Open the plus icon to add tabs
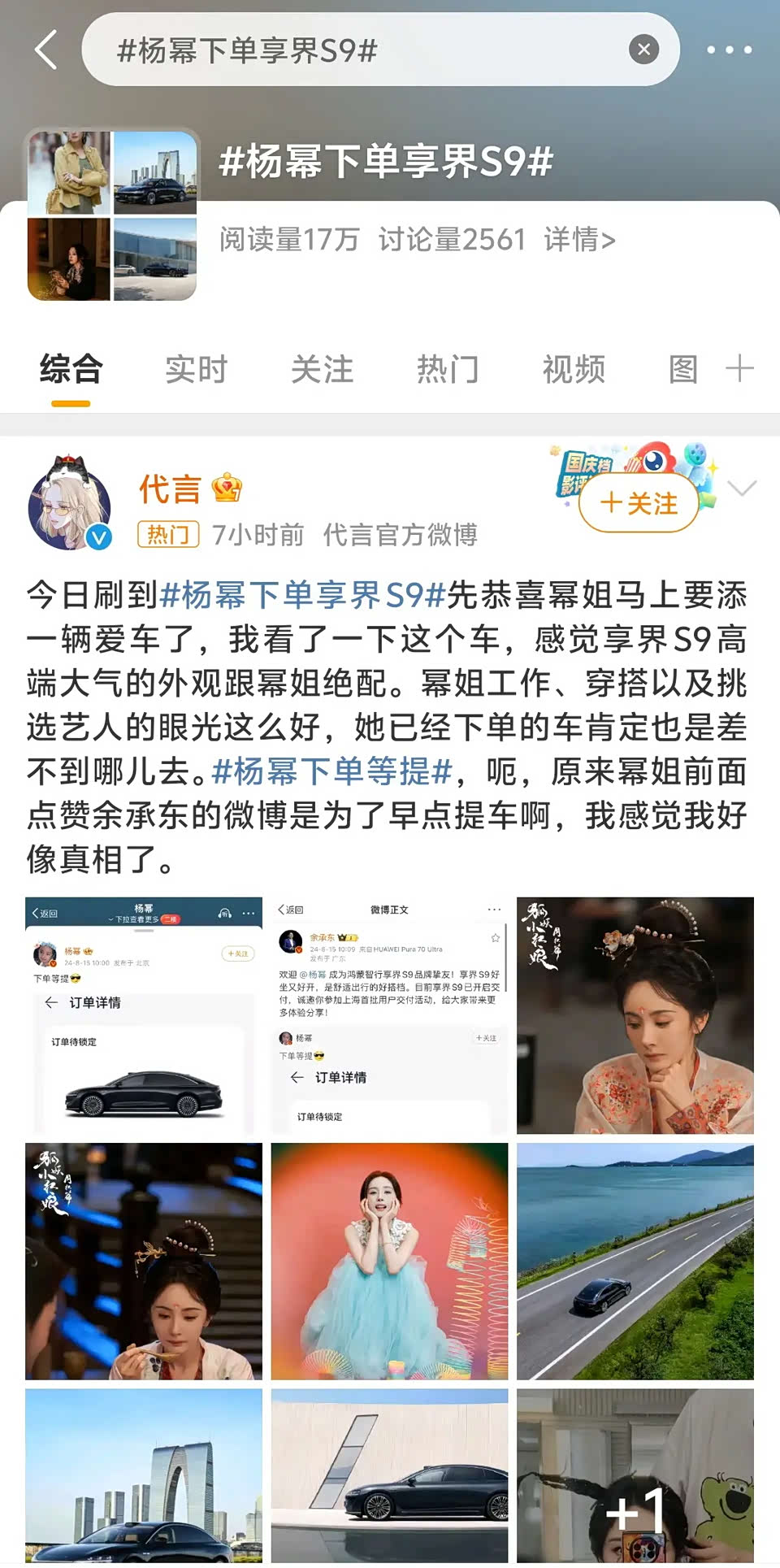Screen dimensions: 780x1568 click(739, 368)
